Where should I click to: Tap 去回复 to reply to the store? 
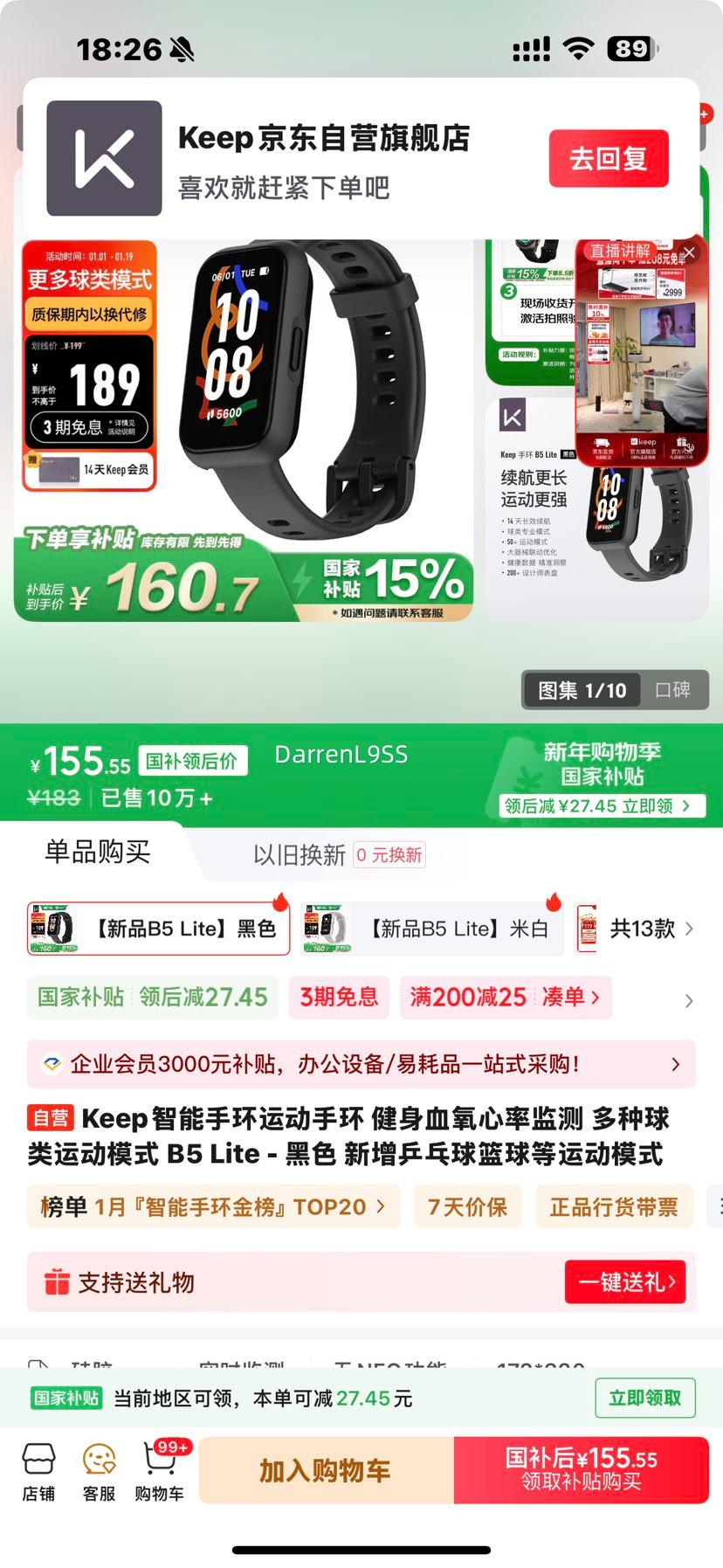tap(608, 158)
